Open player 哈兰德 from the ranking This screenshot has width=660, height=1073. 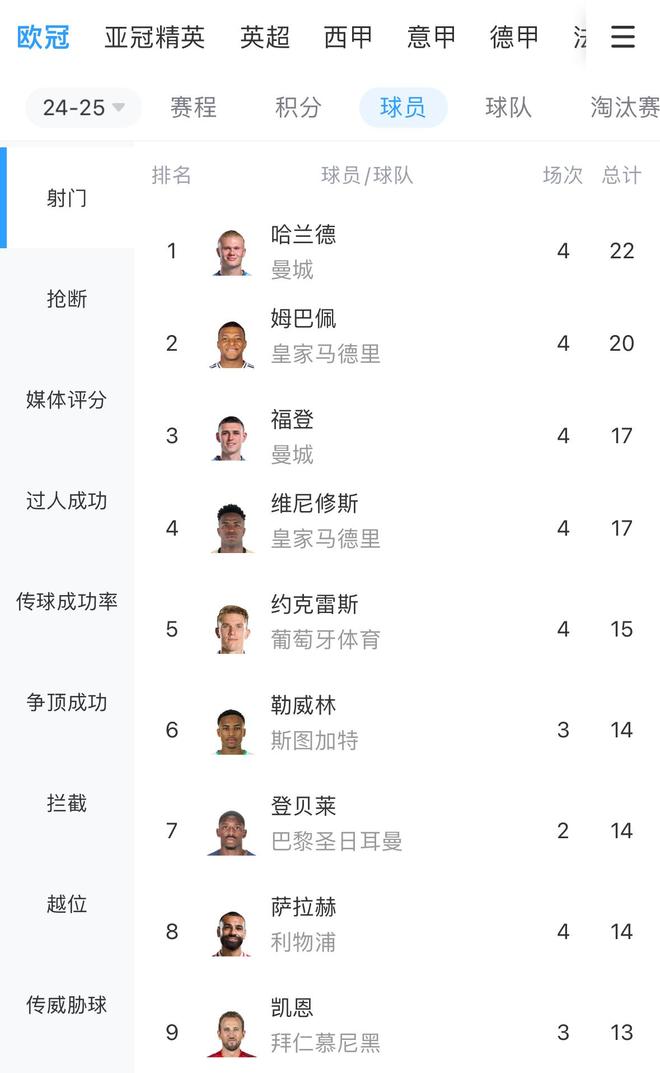[303, 250]
